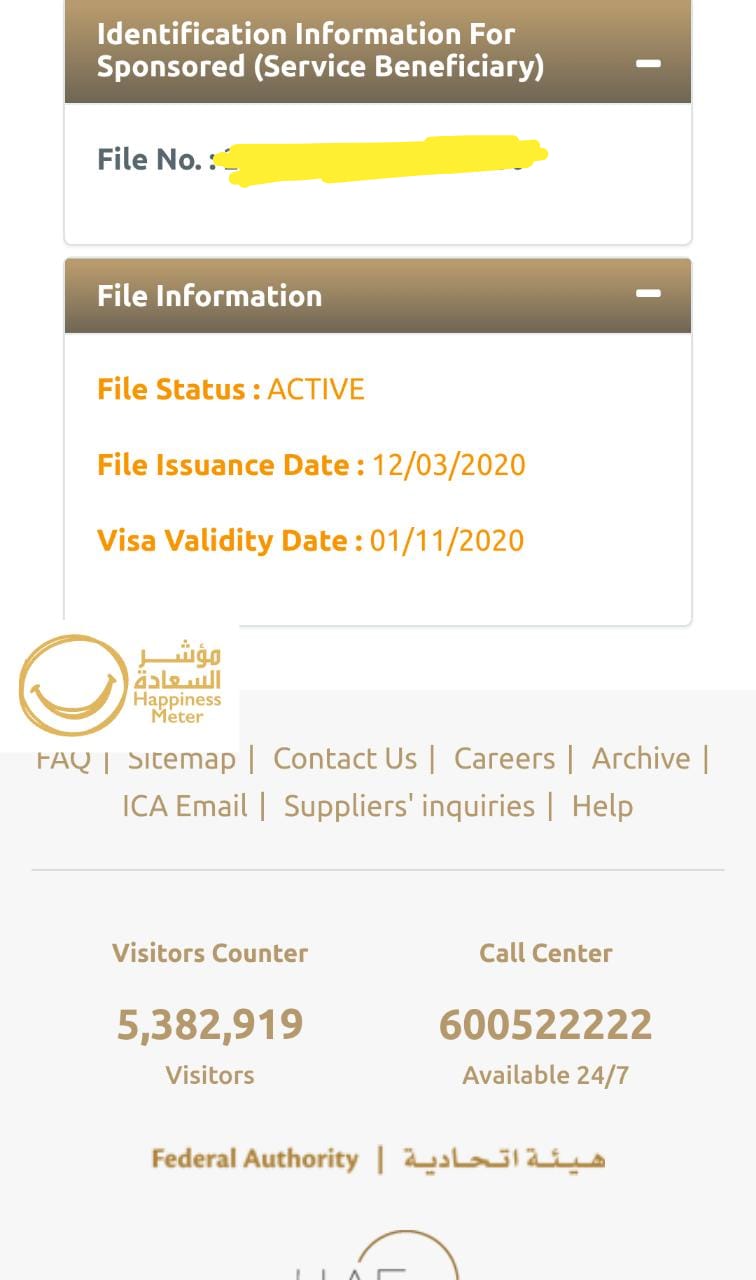Open Suppliers' inquiries

pyautogui.click(x=410, y=805)
